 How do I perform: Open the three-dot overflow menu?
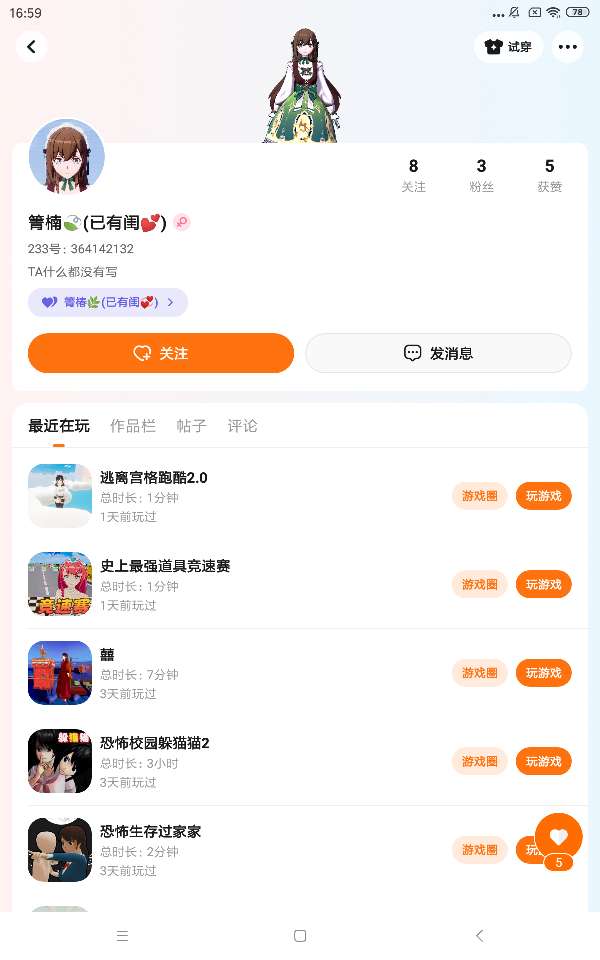[x=568, y=46]
